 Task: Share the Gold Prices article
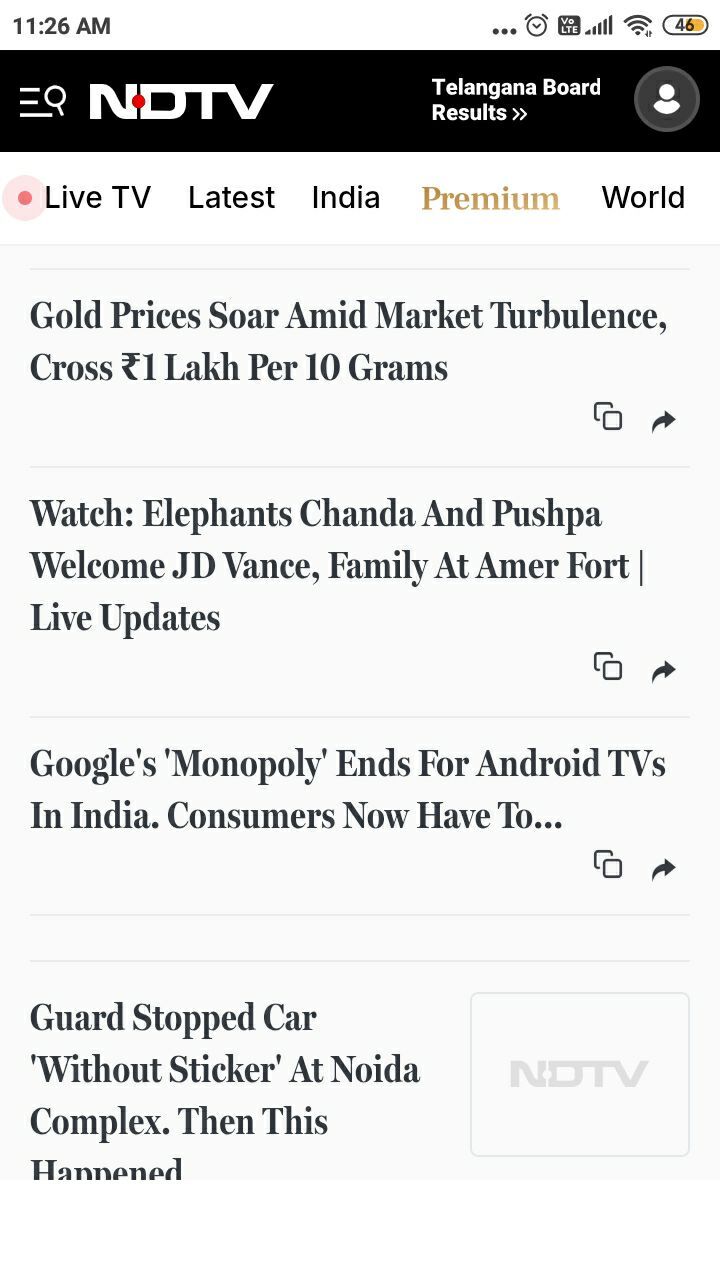[x=664, y=421]
